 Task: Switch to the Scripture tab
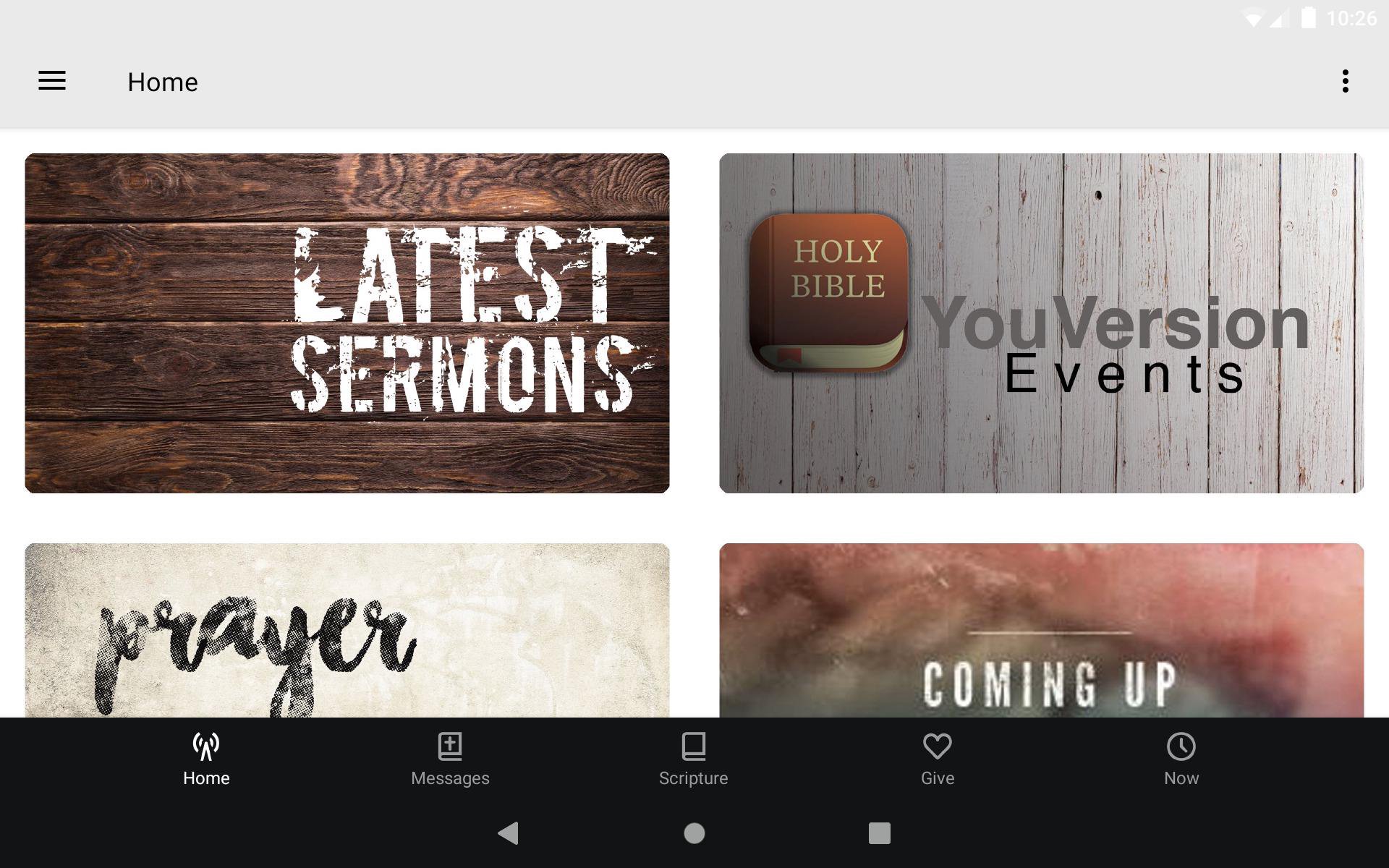point(693,759)
